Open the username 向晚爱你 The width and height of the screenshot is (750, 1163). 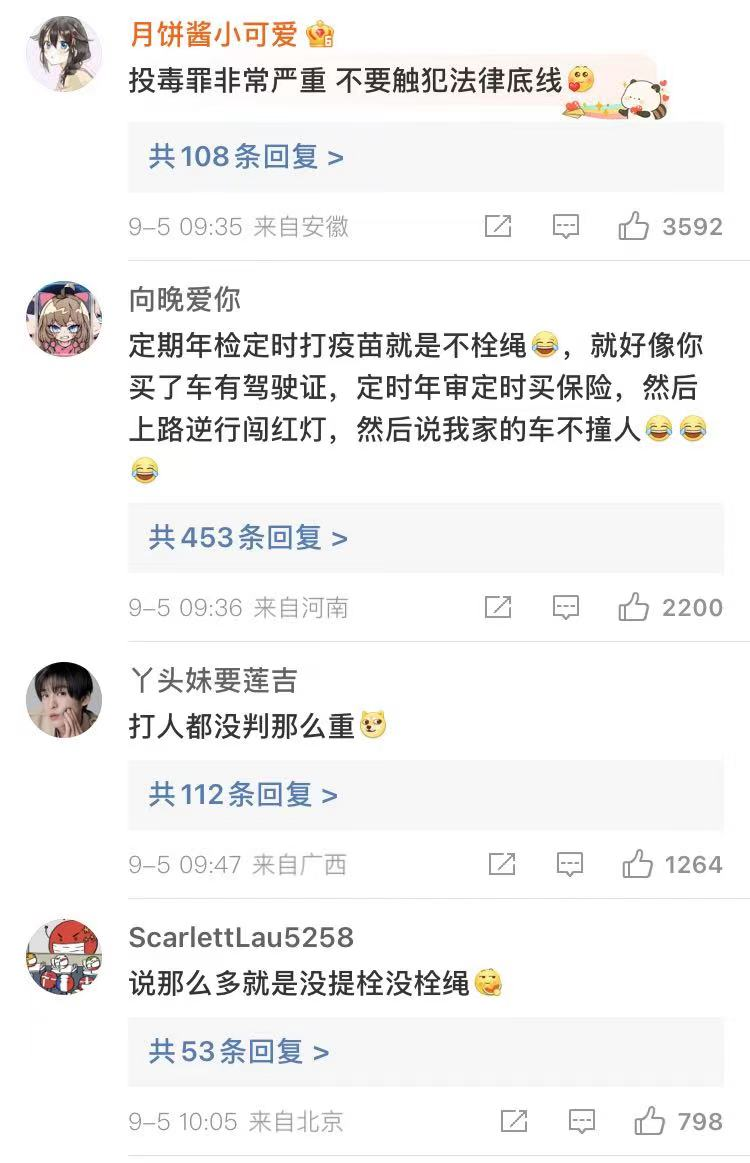[184, 299]
